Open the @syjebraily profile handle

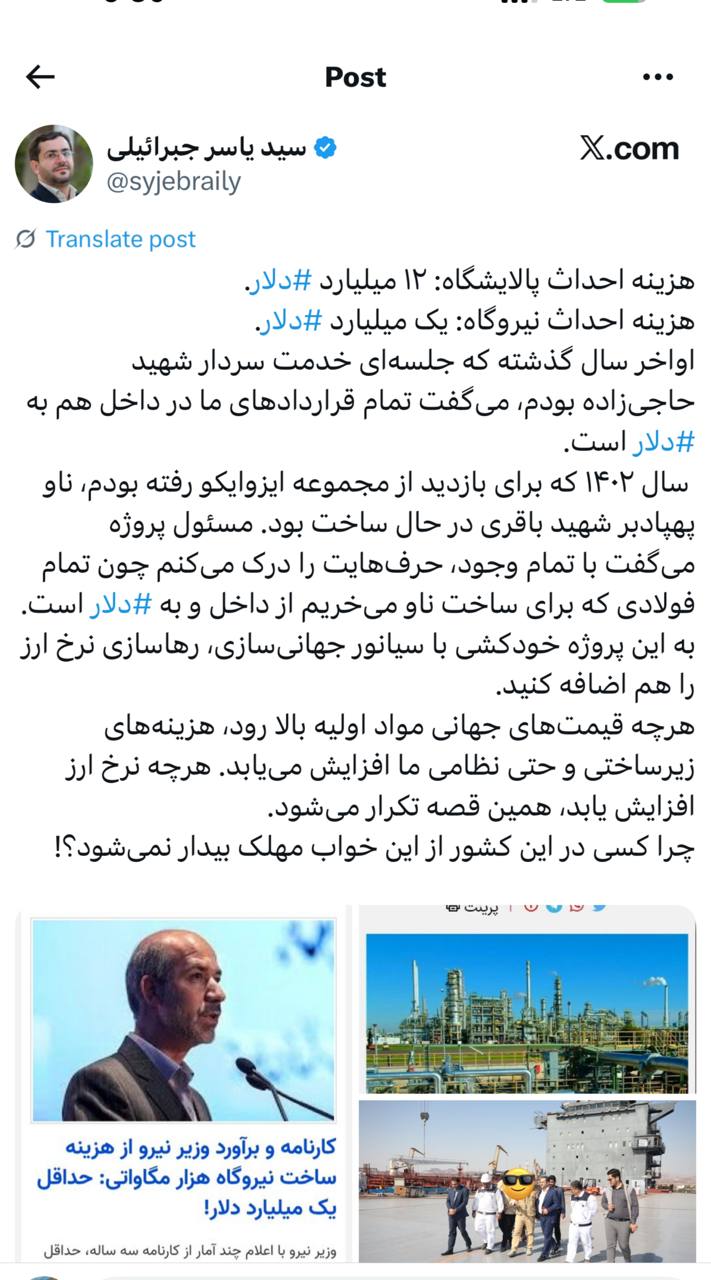click(173, 181)
